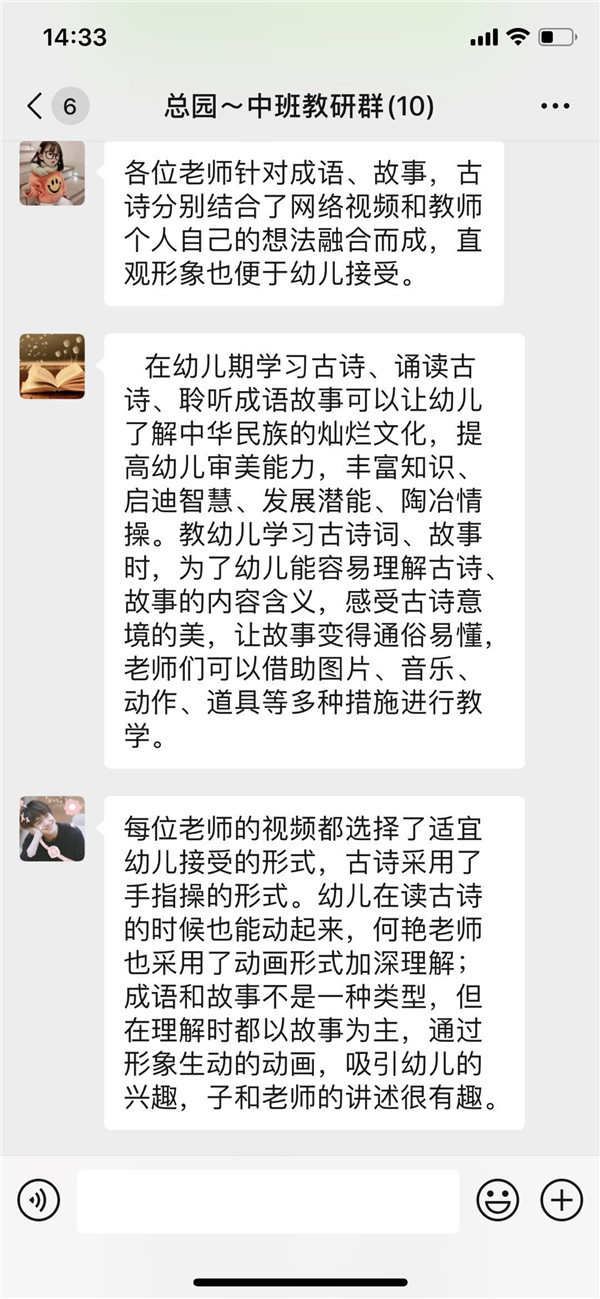This screenshot has width=600, height=1299.
Task: Tap the message text field
Action: (x=268, y=1201)
